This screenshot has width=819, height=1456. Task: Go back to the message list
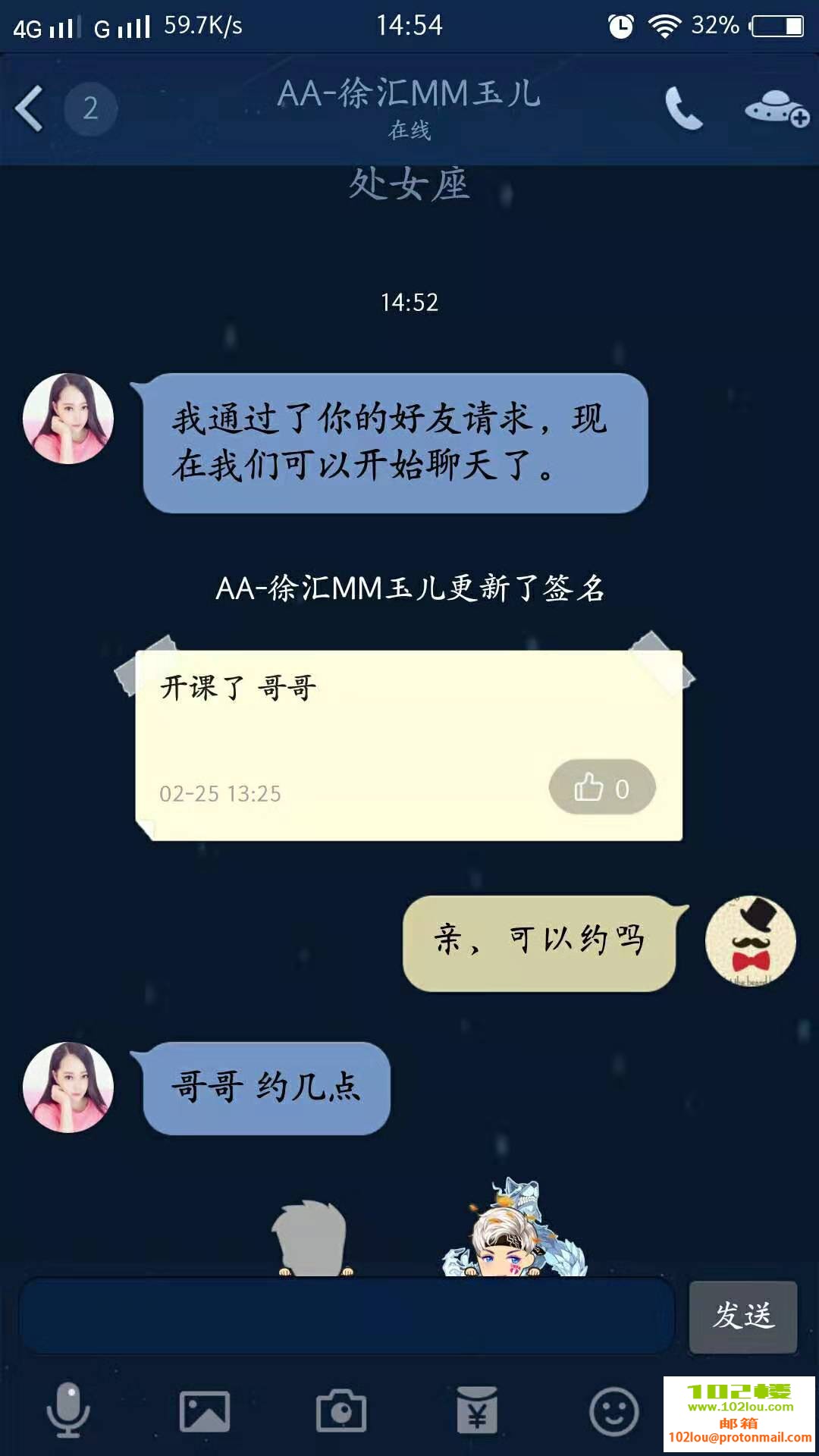30,108
